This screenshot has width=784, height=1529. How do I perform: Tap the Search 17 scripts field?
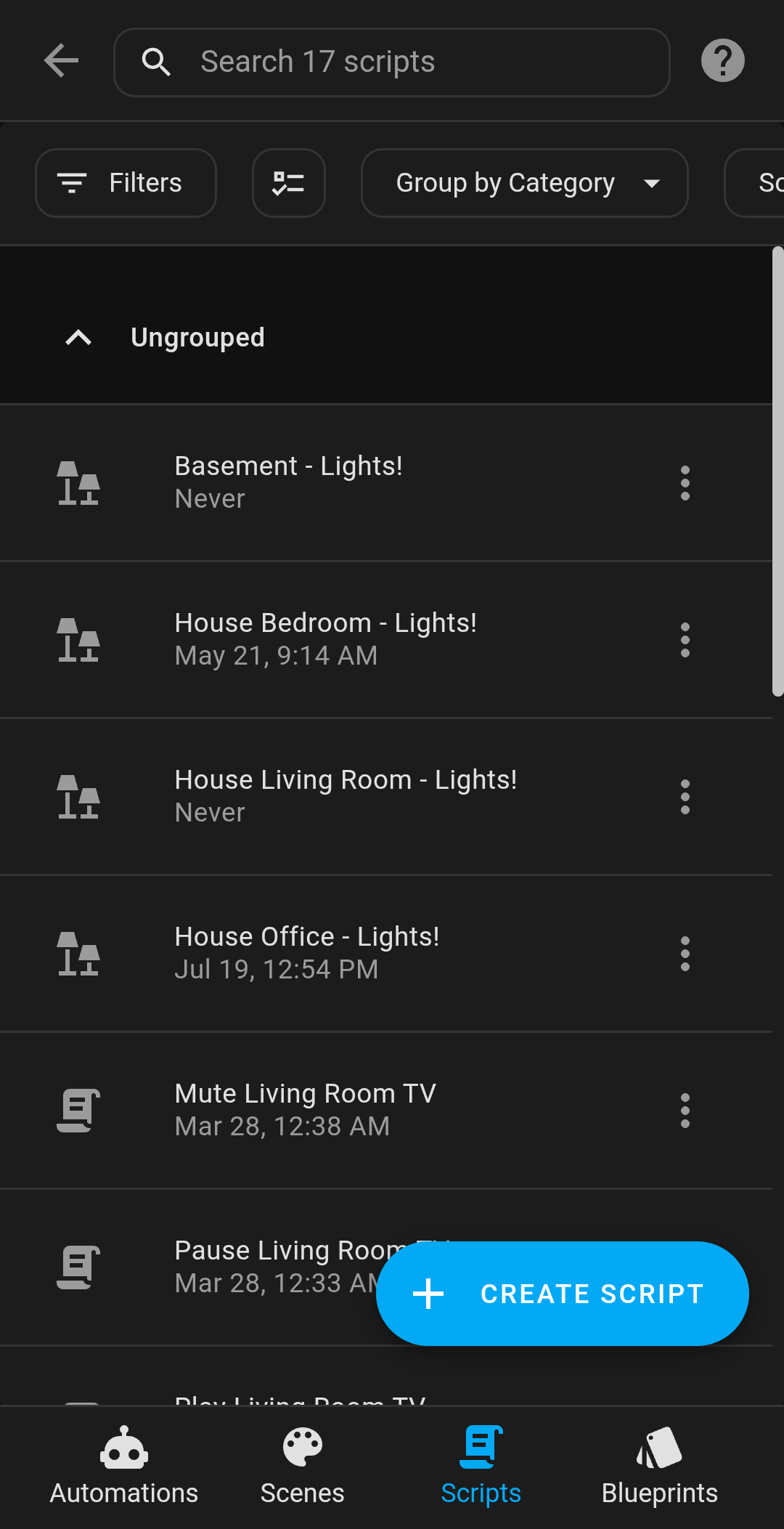click(x=391, y=62)
